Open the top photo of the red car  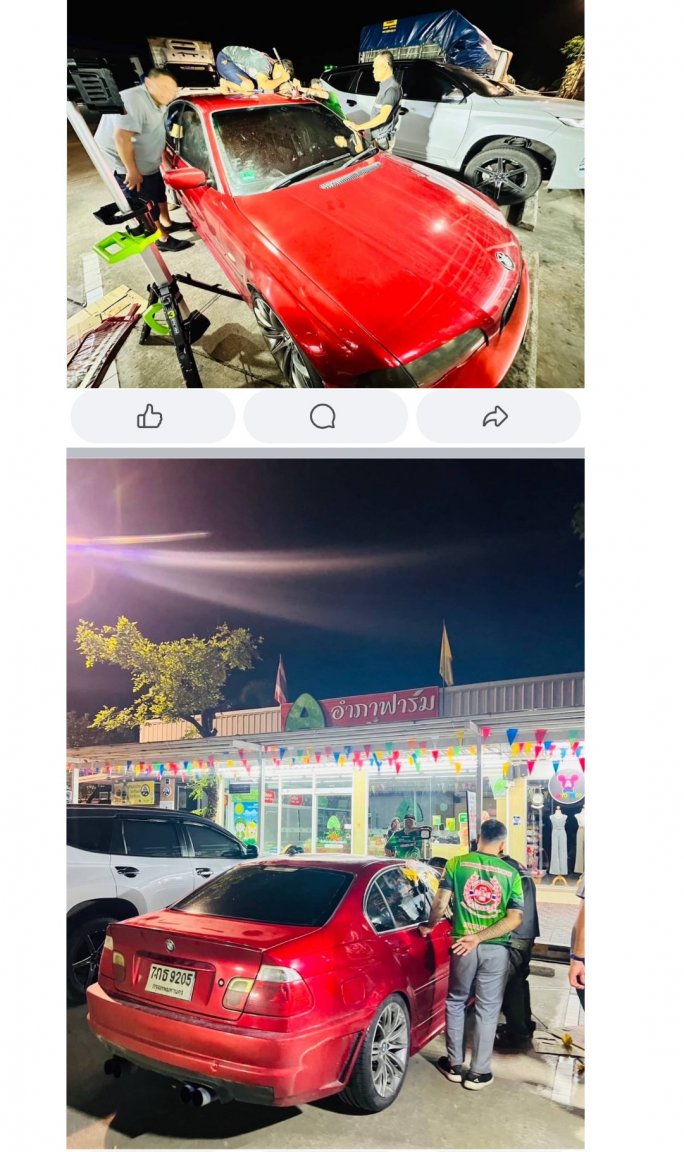325,194
